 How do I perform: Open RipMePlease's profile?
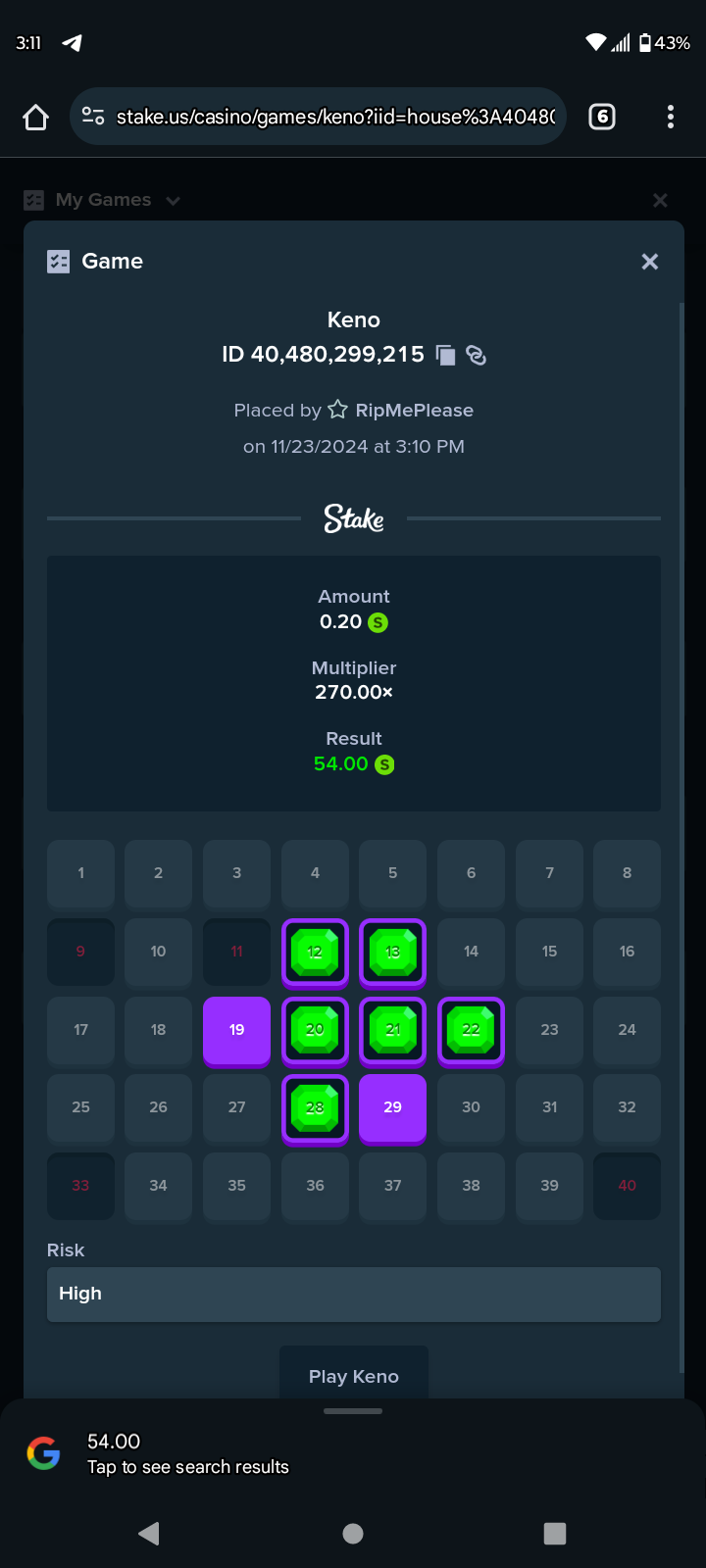(x=414, y=410)
